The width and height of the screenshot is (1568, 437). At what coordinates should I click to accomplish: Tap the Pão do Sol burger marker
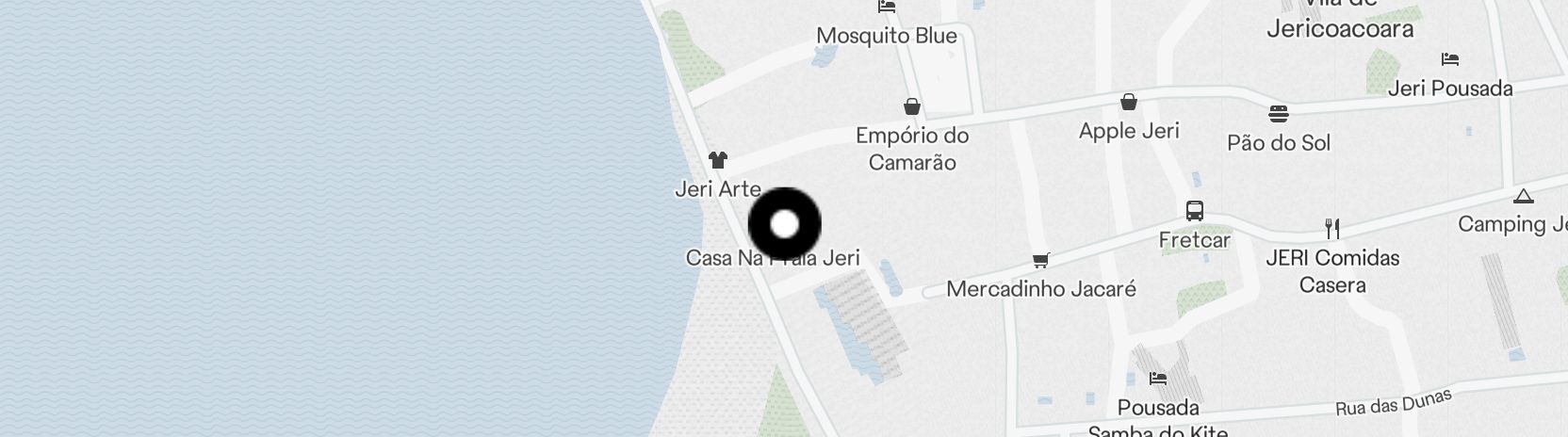point(1278,115)
